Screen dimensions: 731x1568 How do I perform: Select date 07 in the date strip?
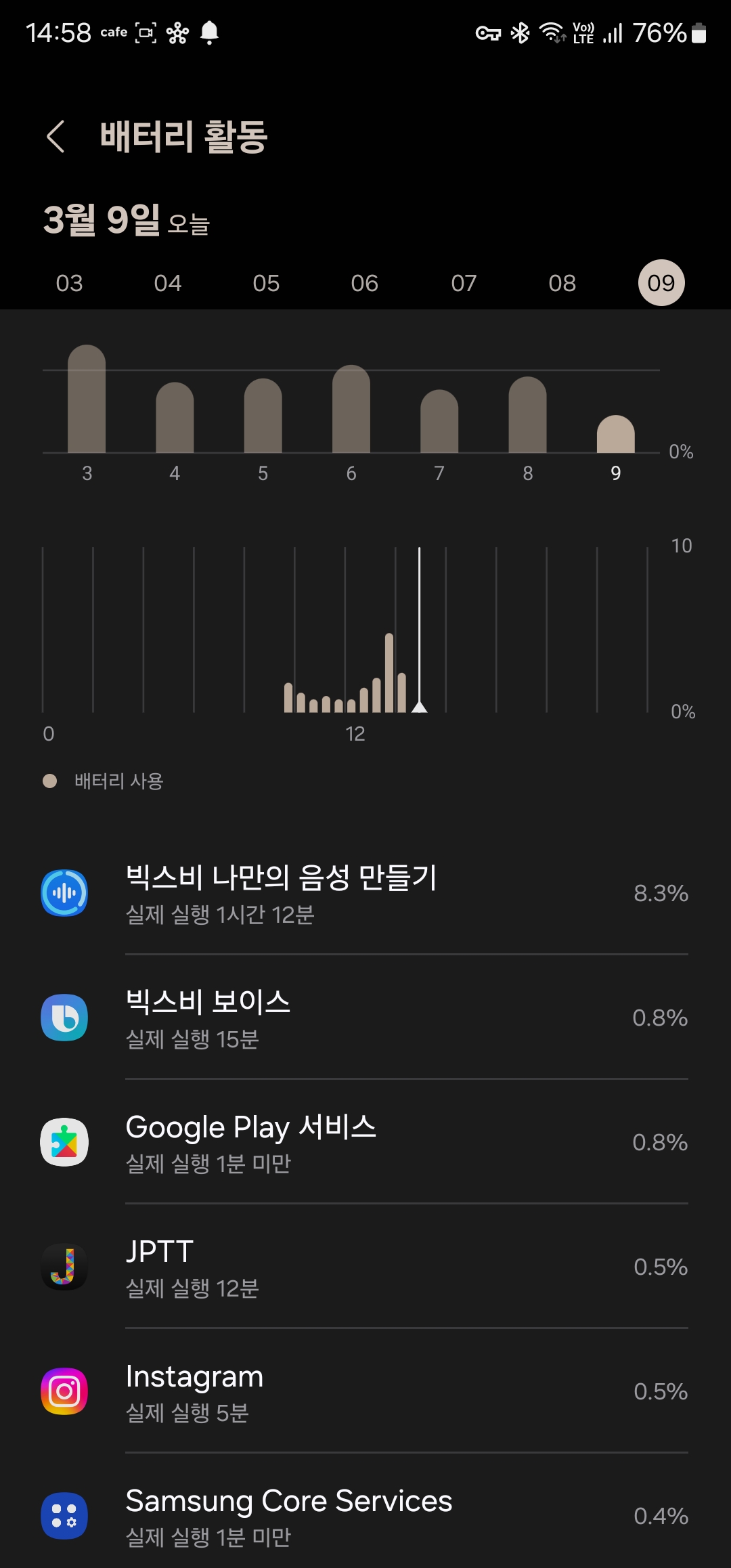pyautogui.click(x=464, y=283)
